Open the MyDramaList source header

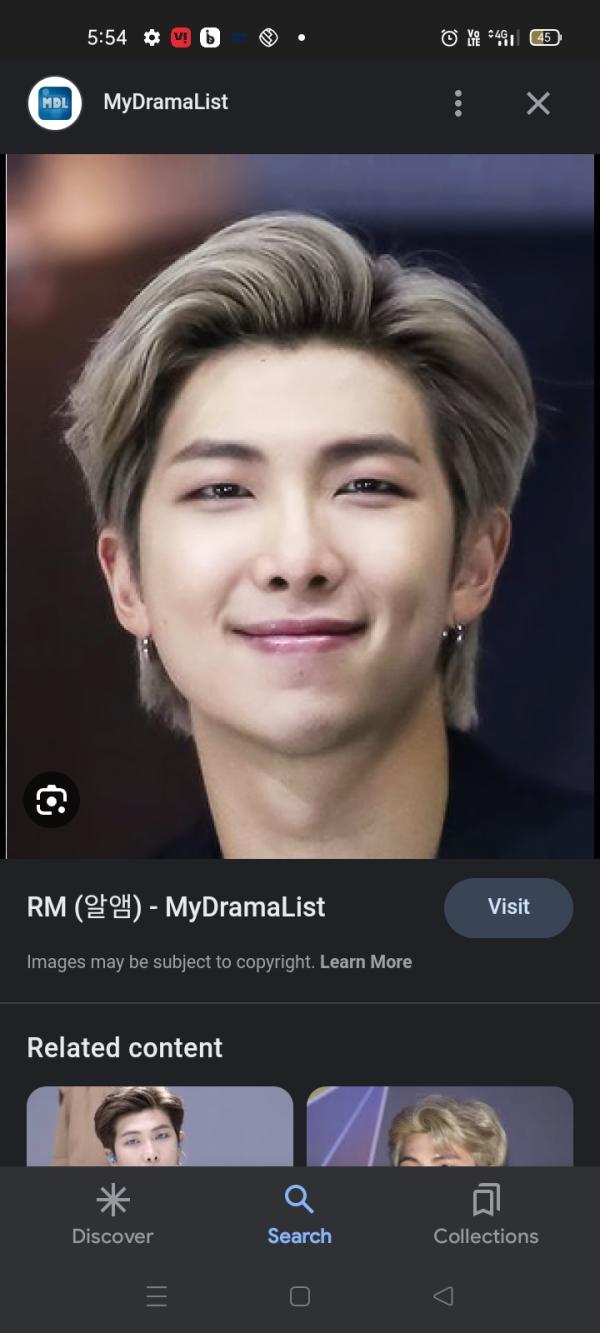(x=165, y=102)
